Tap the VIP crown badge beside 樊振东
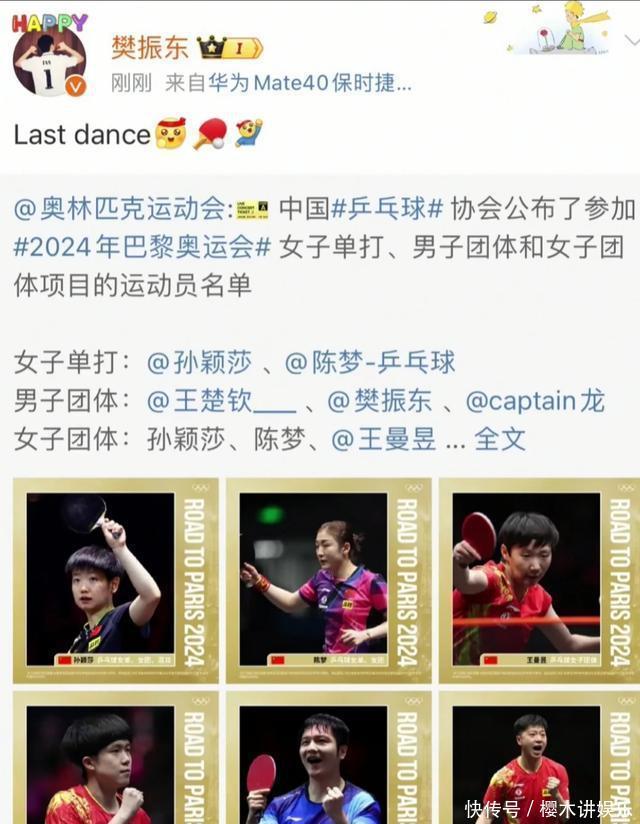This screenshot has height=824, width=640. tap(229, 47)
